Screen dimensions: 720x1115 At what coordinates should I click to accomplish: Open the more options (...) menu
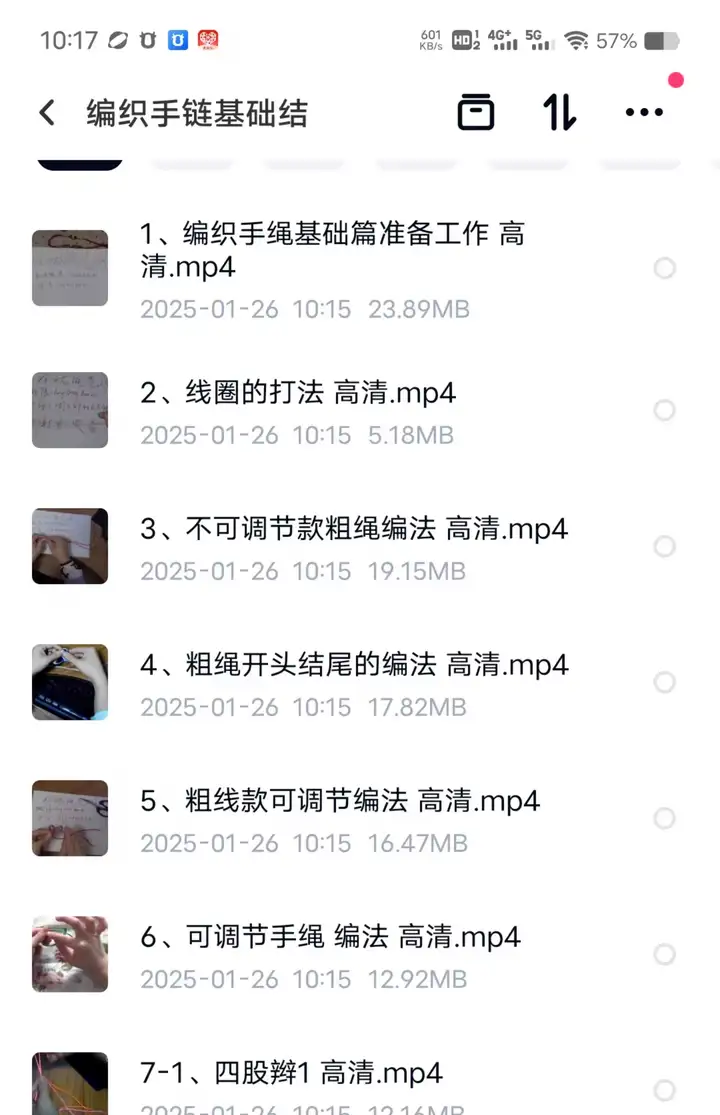click(644, 113)
